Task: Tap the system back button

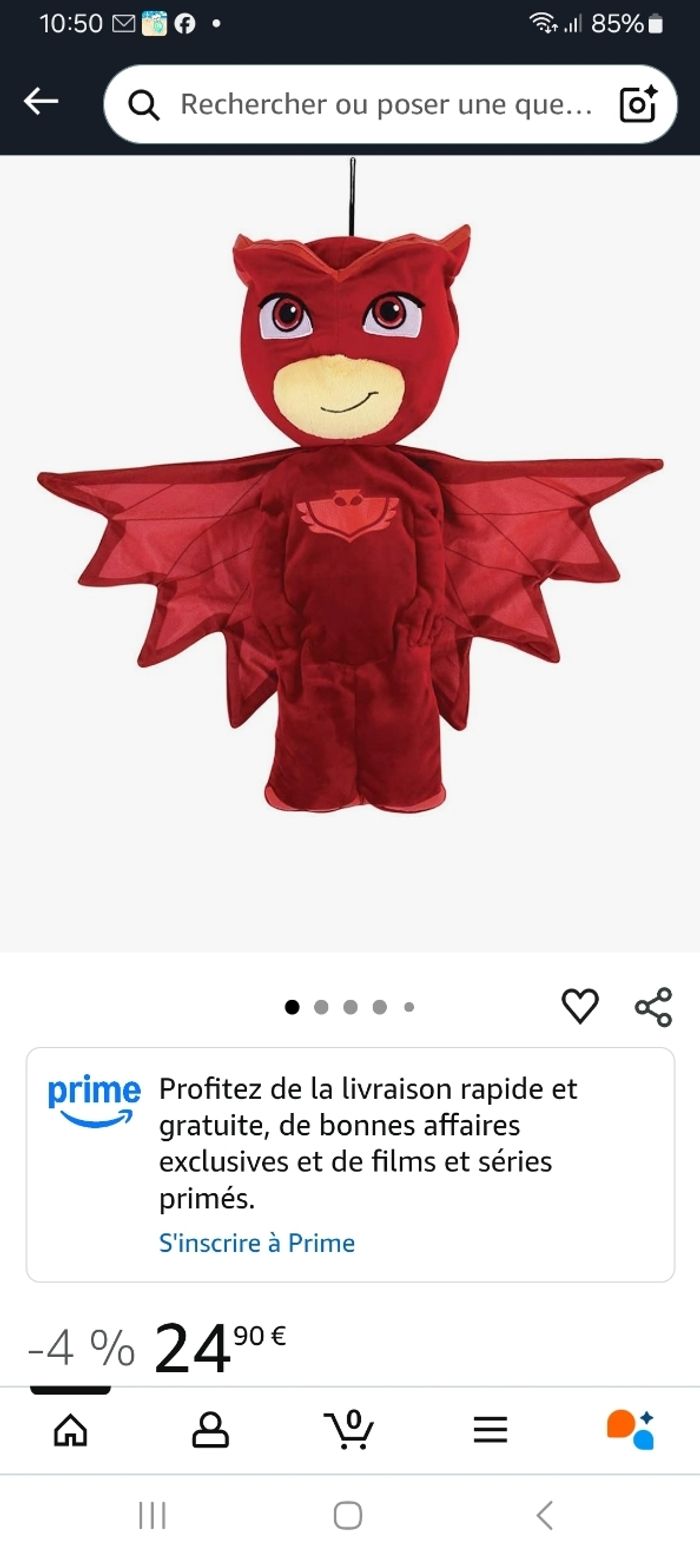Action: [x=545, y=1516]
